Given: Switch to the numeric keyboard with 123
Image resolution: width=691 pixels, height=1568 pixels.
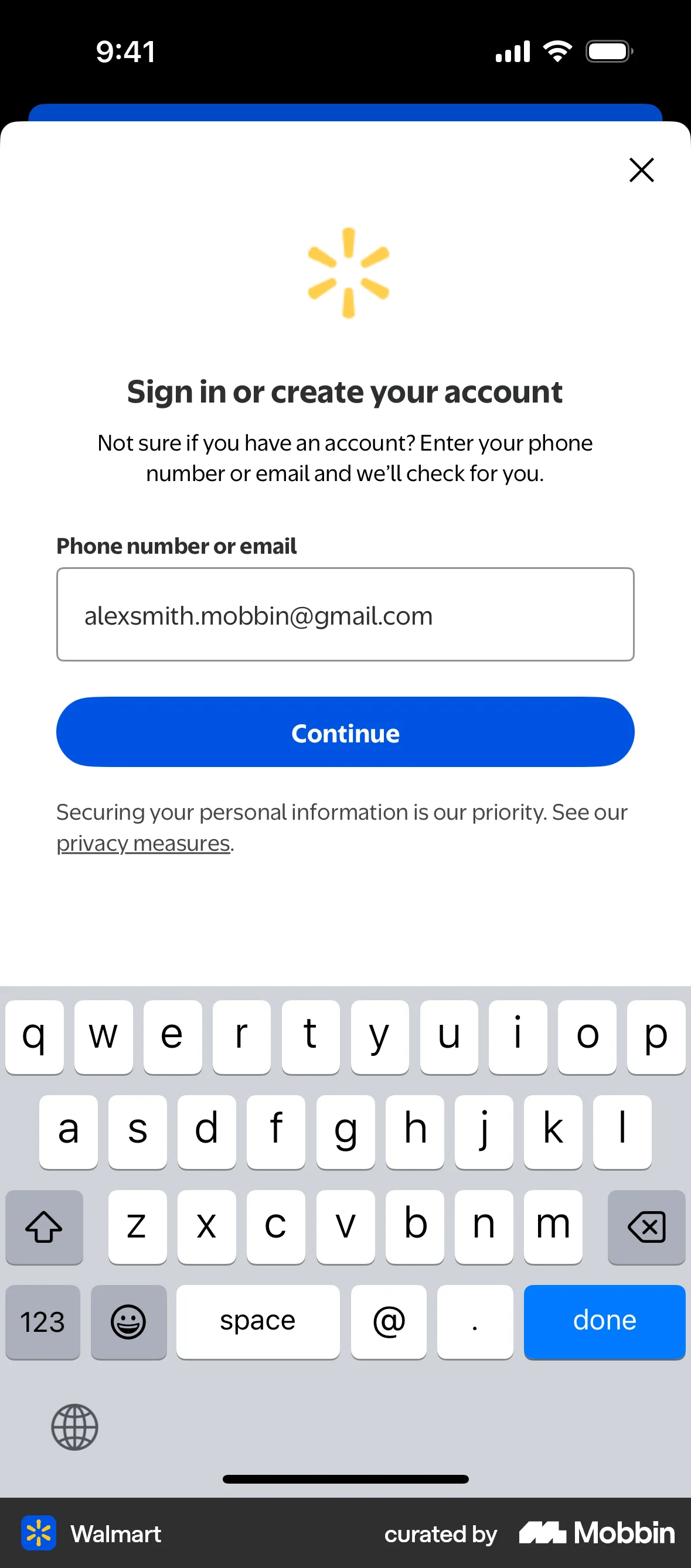Looking at the screenshot, I should (42, 1322).
